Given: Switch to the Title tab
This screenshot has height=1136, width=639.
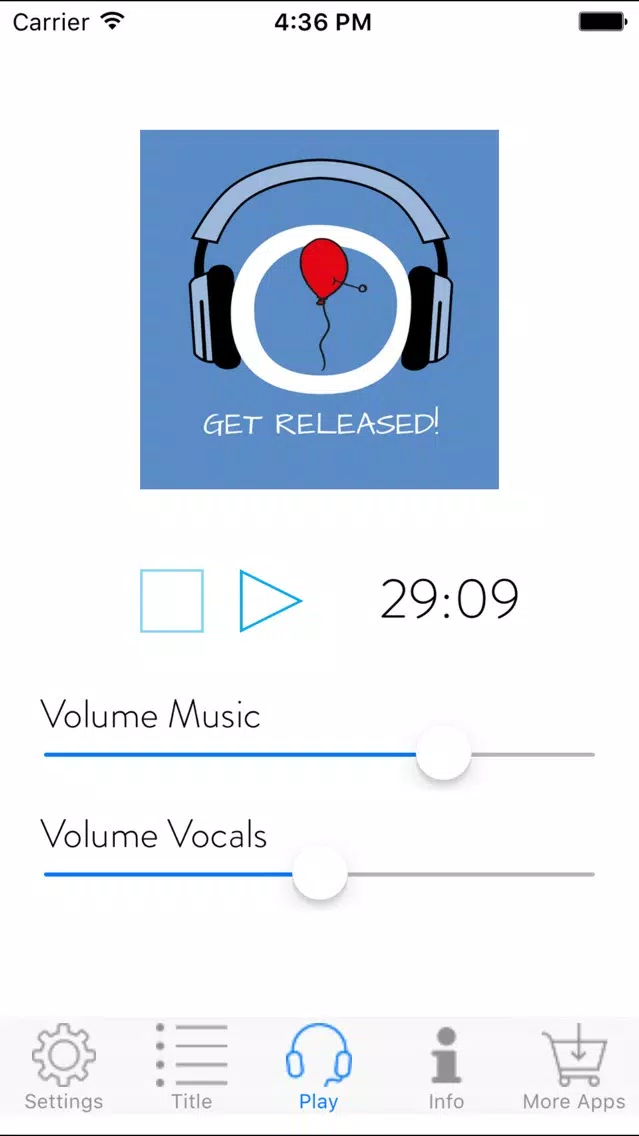Looking at the screenshot, I should (192, 1066).
